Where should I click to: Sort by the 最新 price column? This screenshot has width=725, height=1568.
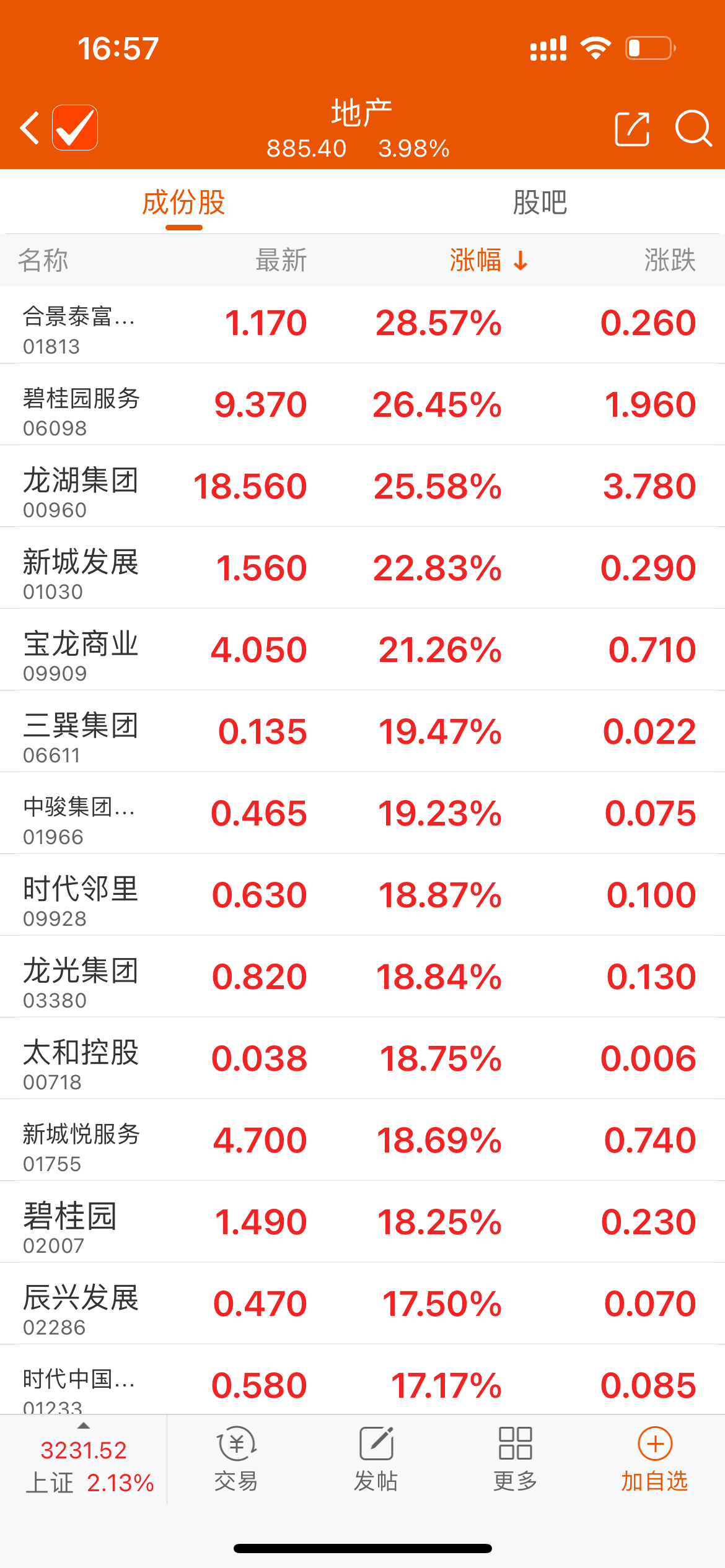pyautogui.click(x=281, y=260)
